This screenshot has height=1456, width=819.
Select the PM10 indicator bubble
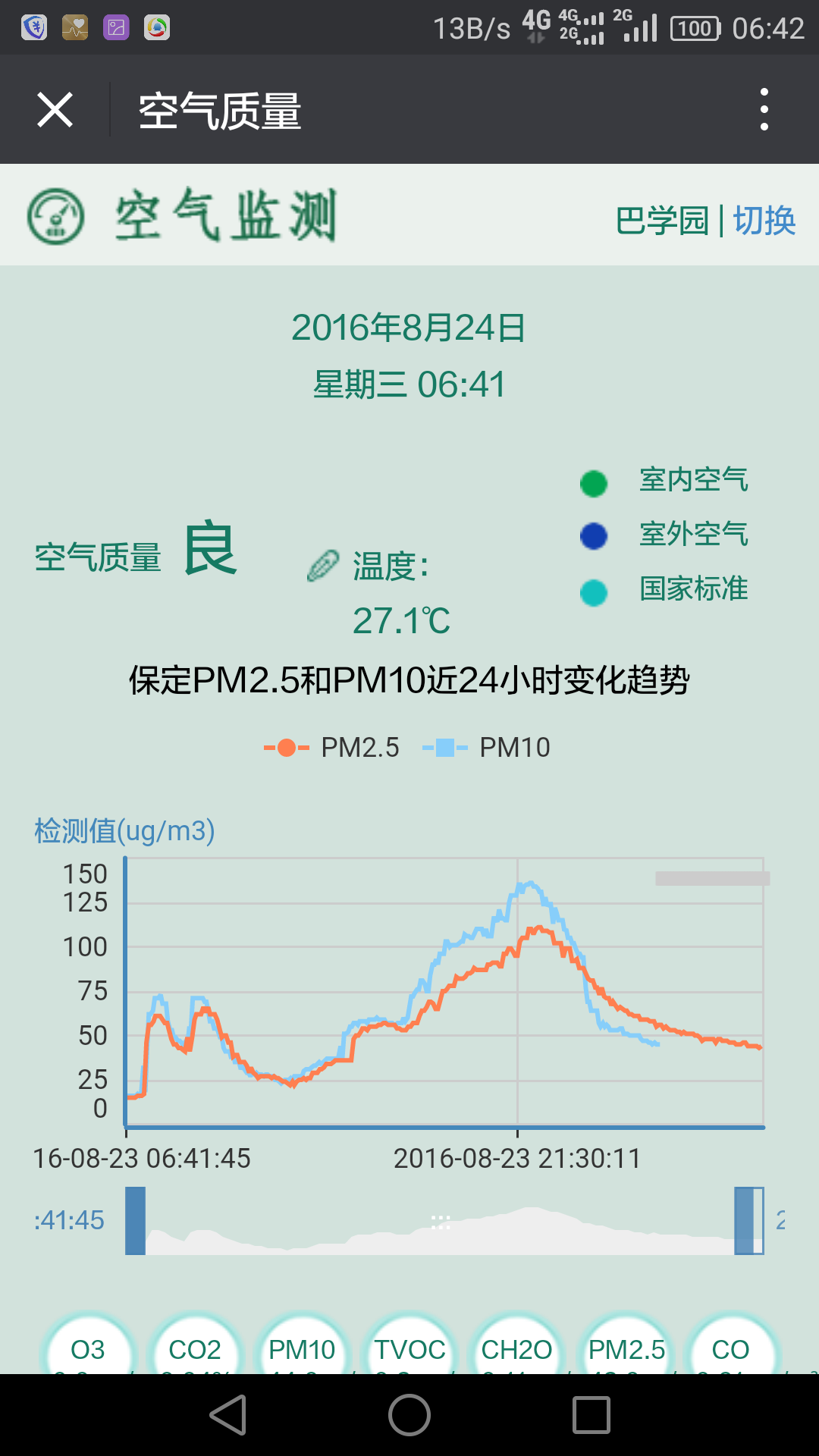[x=302, y=1350]
